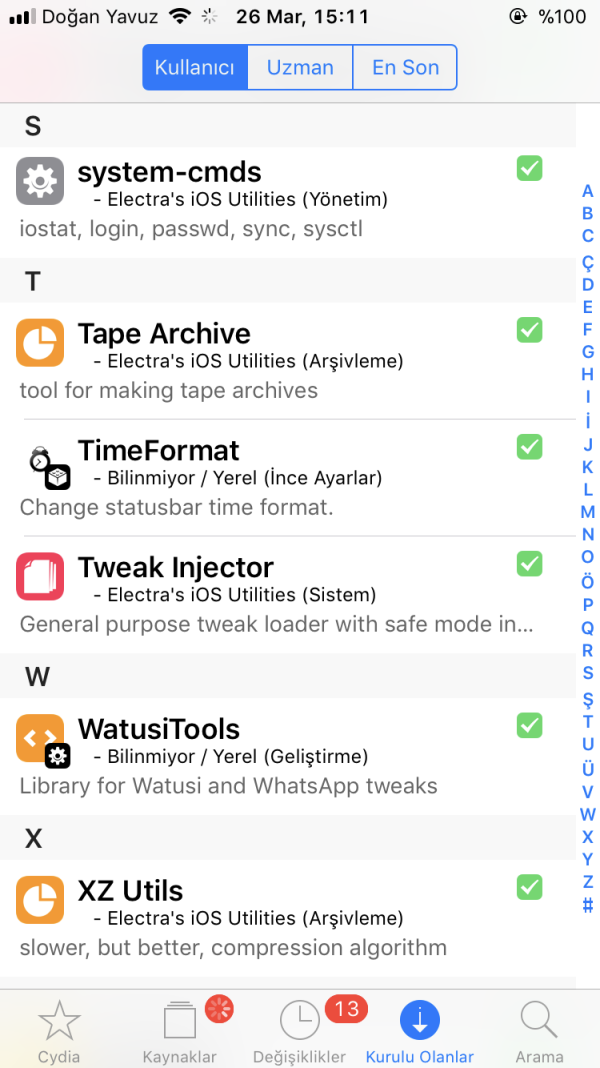Screen dimensions: 600x1068
Task: Jump to # in the side index
Action: [x=588, y=907]
